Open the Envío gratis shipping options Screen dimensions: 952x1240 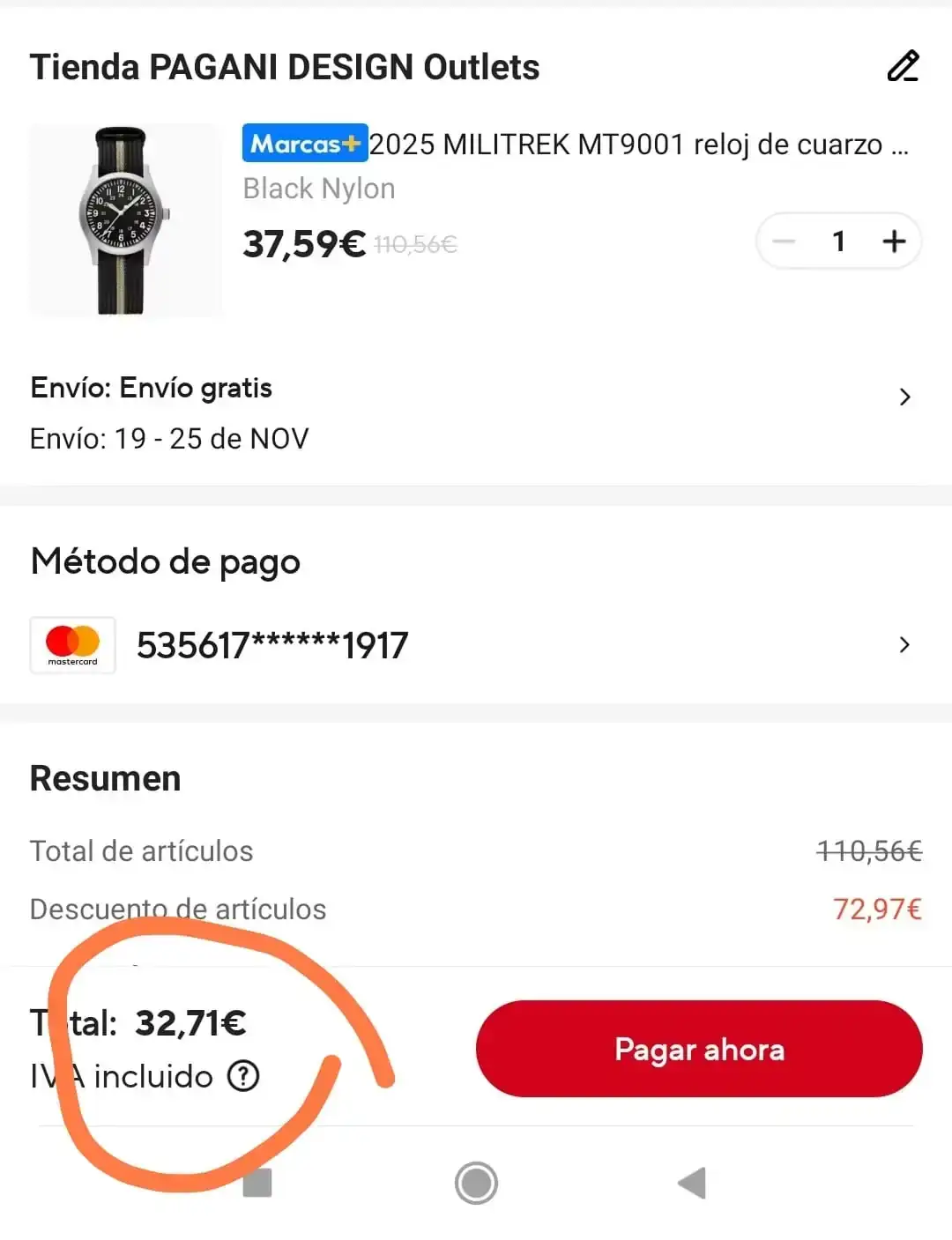904,397
